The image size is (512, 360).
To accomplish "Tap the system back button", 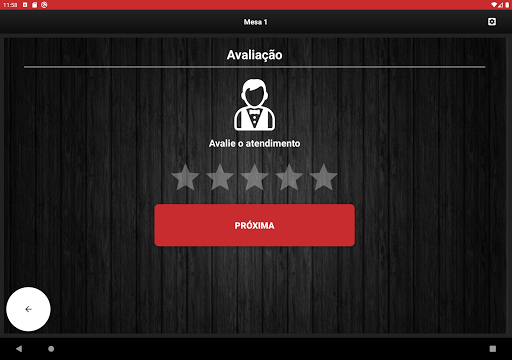I will [x=19, y=349].
